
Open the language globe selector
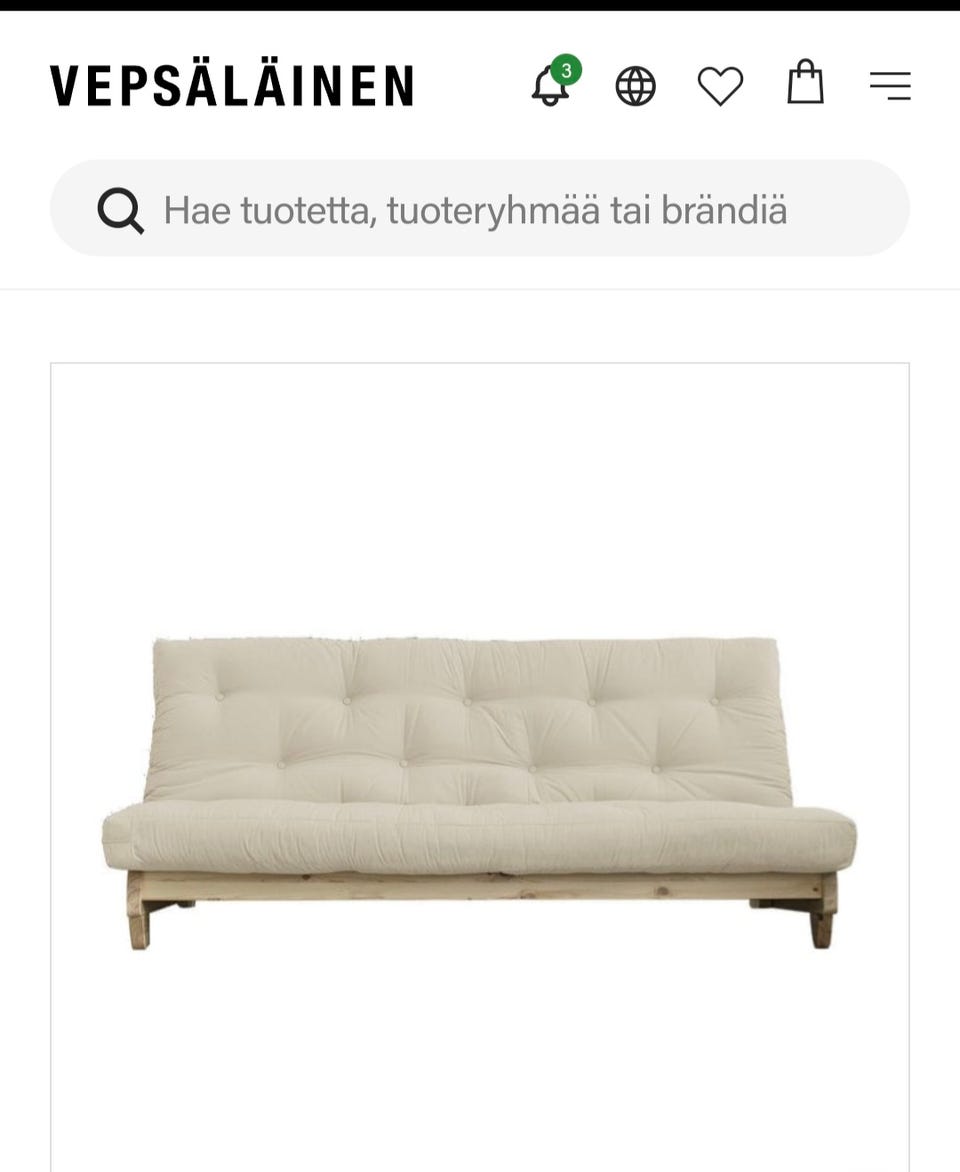click(x=635, y=86)
